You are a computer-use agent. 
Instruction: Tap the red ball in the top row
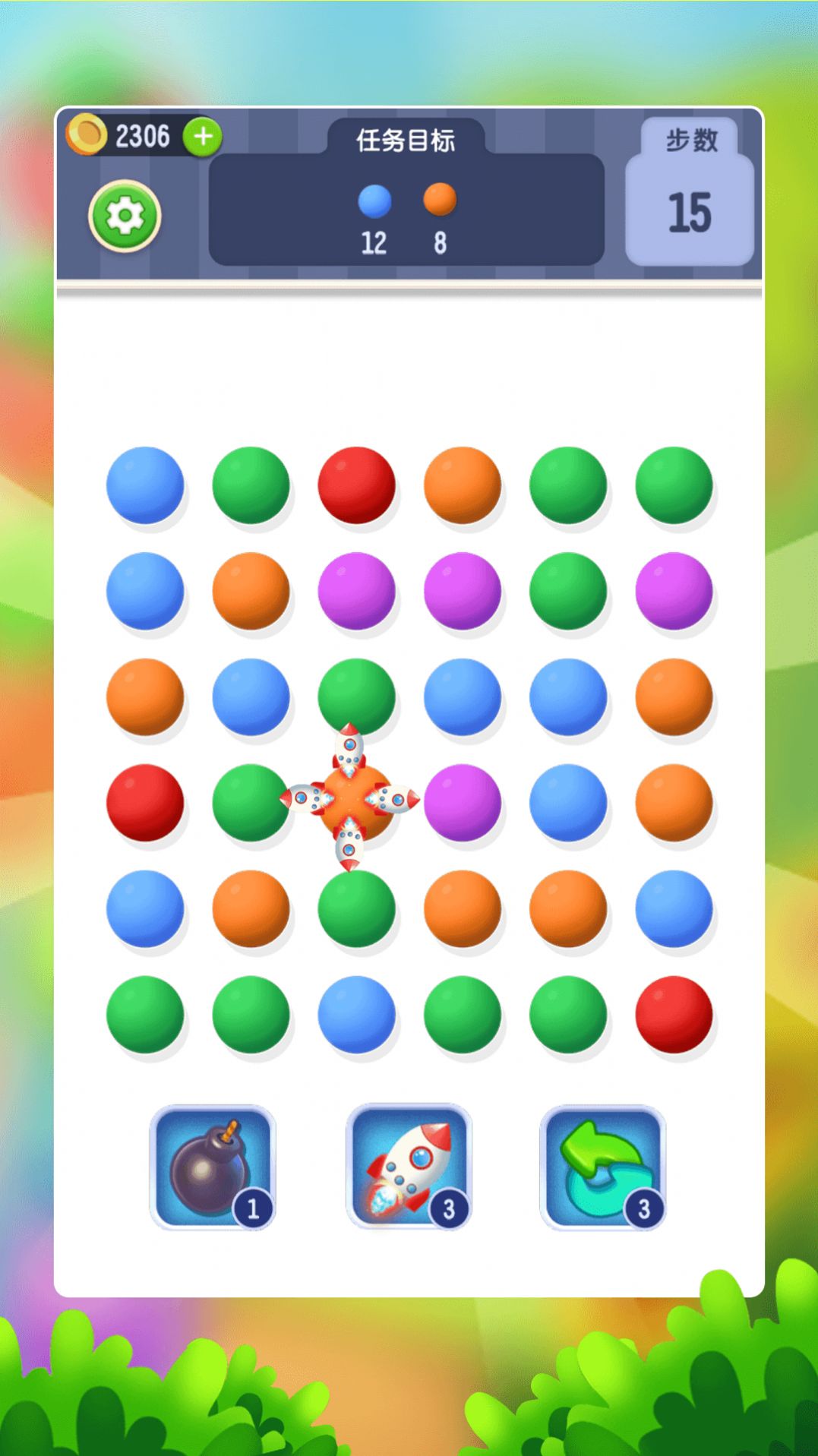(356, 487)
